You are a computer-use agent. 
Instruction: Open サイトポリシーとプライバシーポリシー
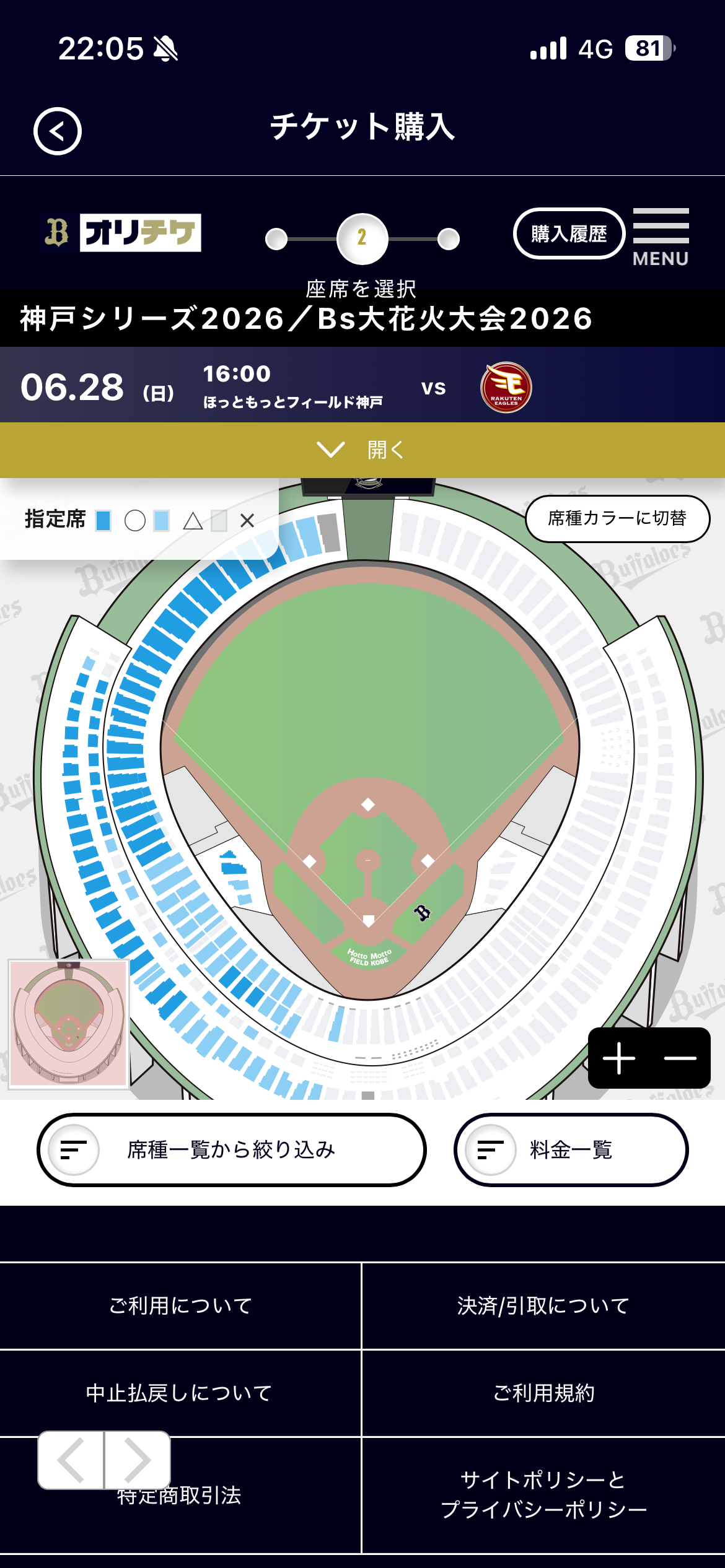click(543, 1495)
